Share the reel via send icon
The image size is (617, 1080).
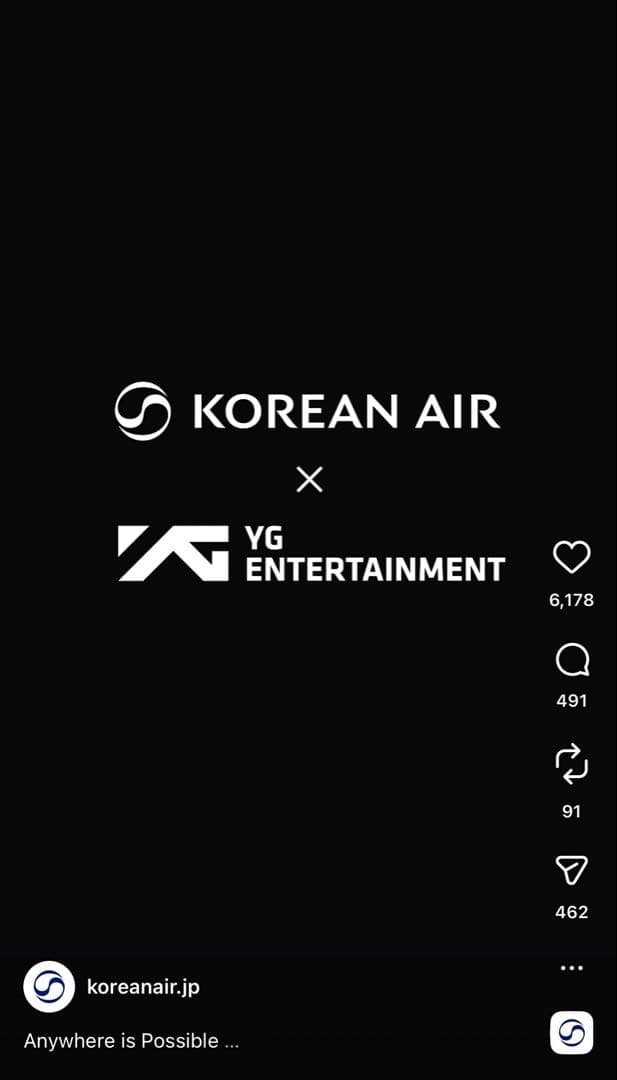coord(571,870)
